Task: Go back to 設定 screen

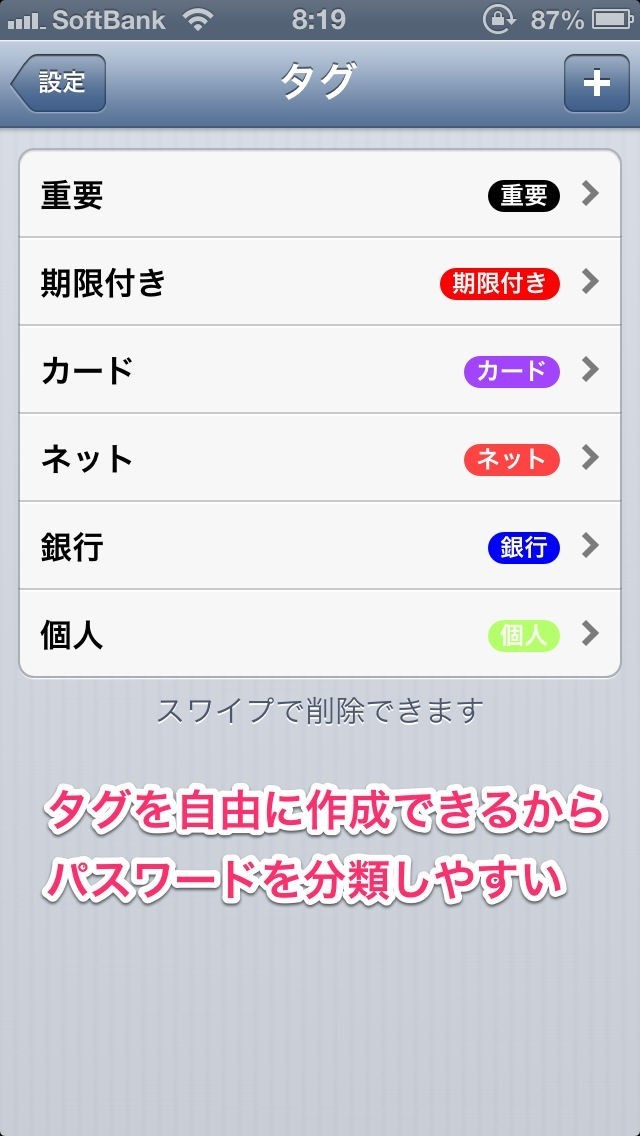Action: (x=60, y=83)
